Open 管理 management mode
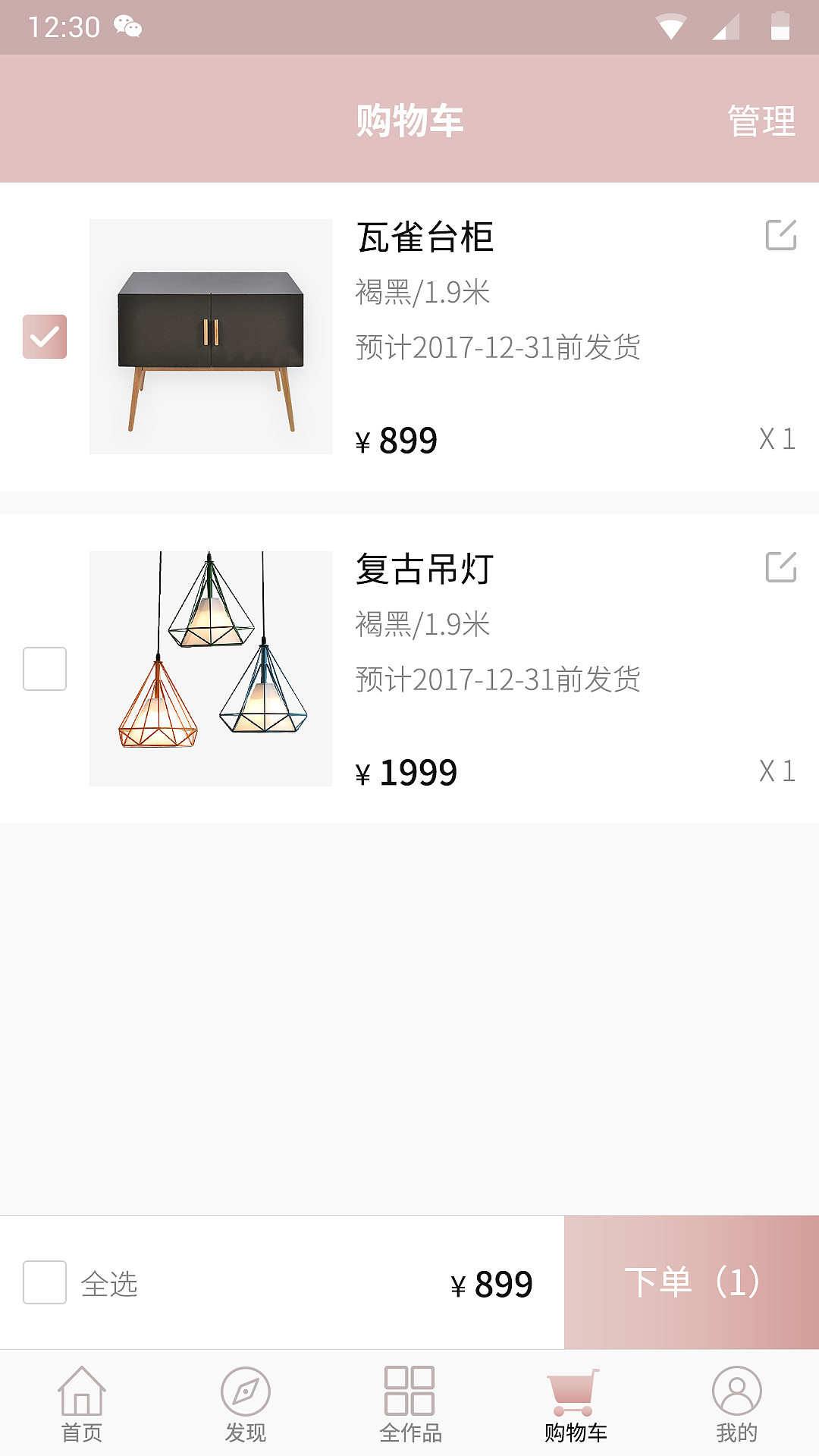 pos(762,121)
